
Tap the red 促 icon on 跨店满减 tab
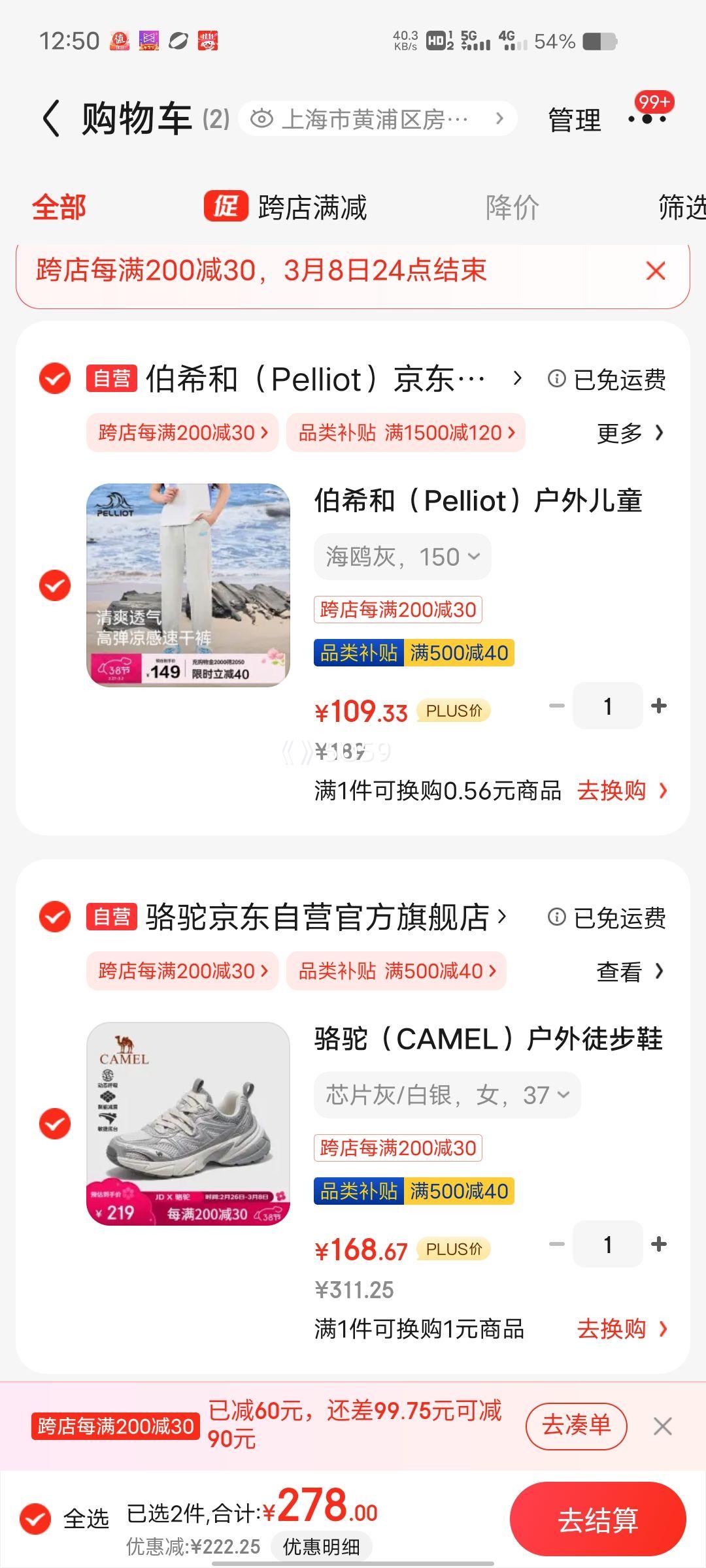227,208
